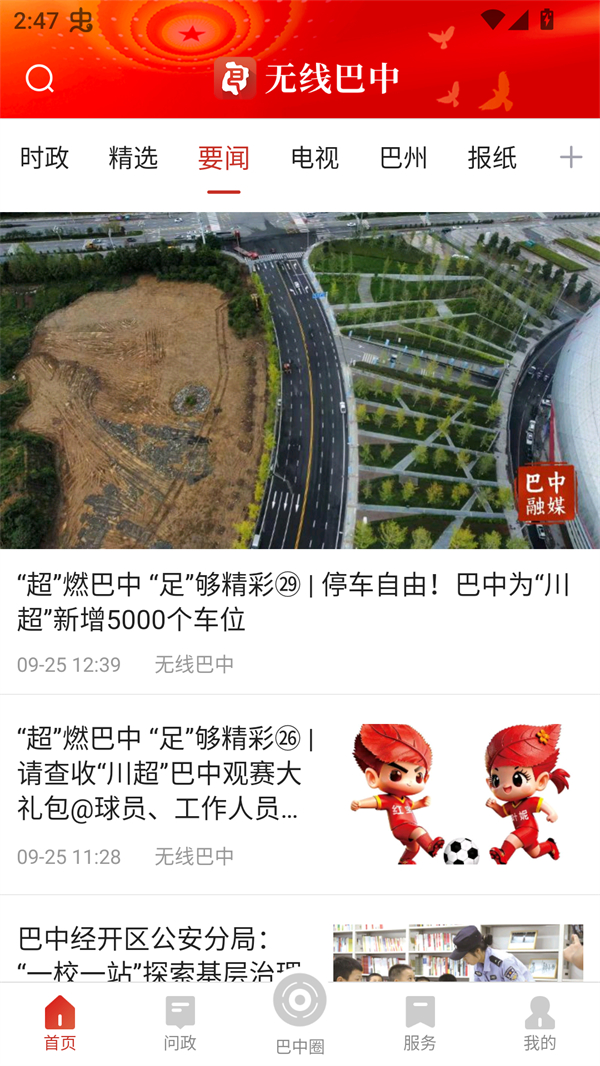The height and width of the screenshot is (1066, 600).
Task: Switch to the 精选 tab
Action: pyautogui.click(x=133, y=158)
